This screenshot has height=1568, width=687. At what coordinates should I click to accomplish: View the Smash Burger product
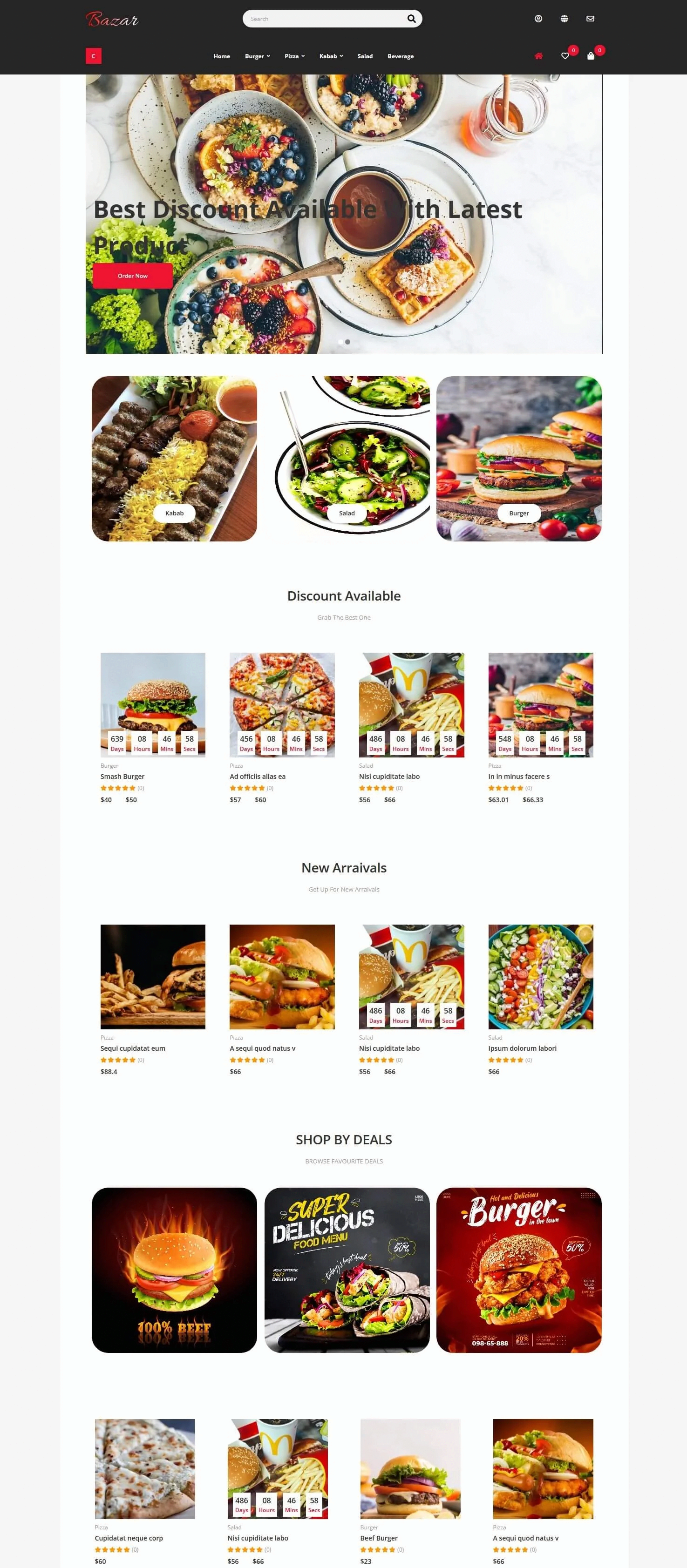(x=122, y=777)
